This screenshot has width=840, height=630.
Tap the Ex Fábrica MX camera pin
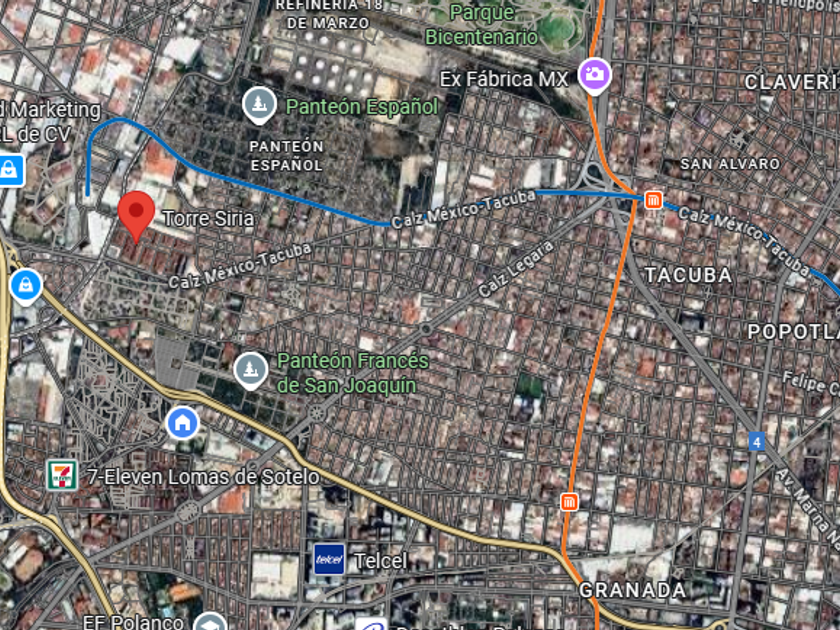(x=594, y=74)
